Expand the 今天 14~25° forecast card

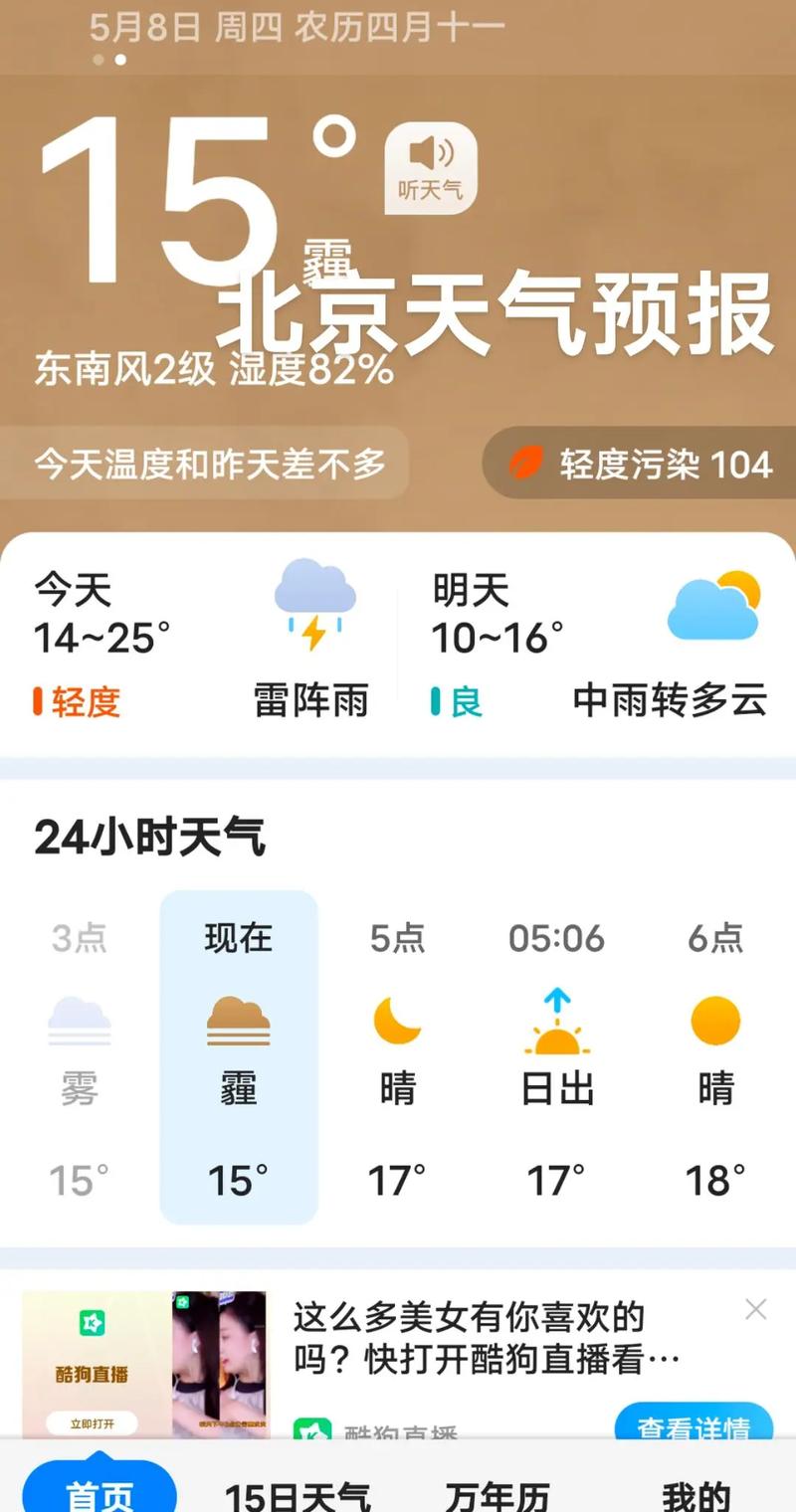[x=199, y=637]
